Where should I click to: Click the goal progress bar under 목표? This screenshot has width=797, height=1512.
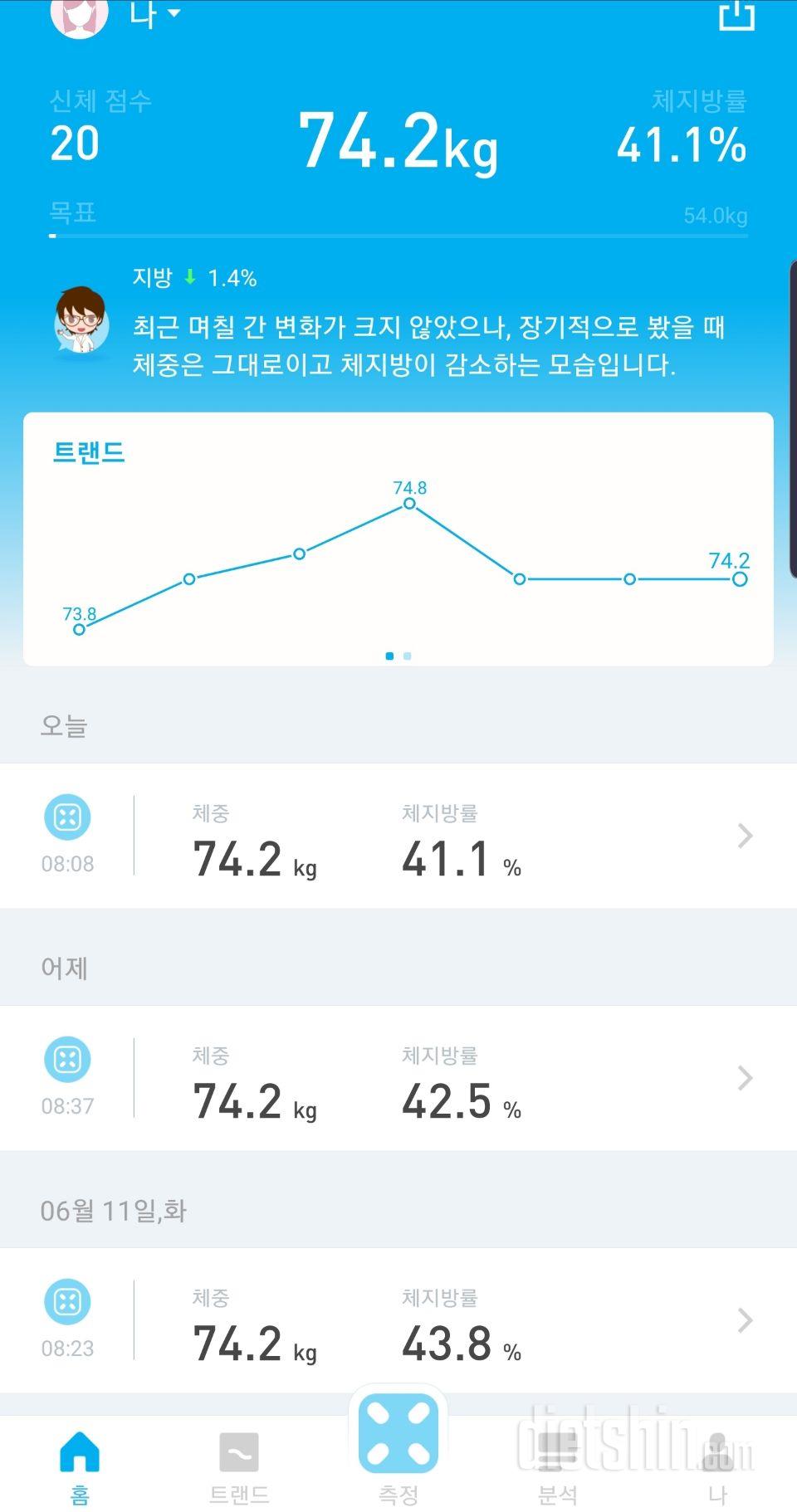point(398,236)
